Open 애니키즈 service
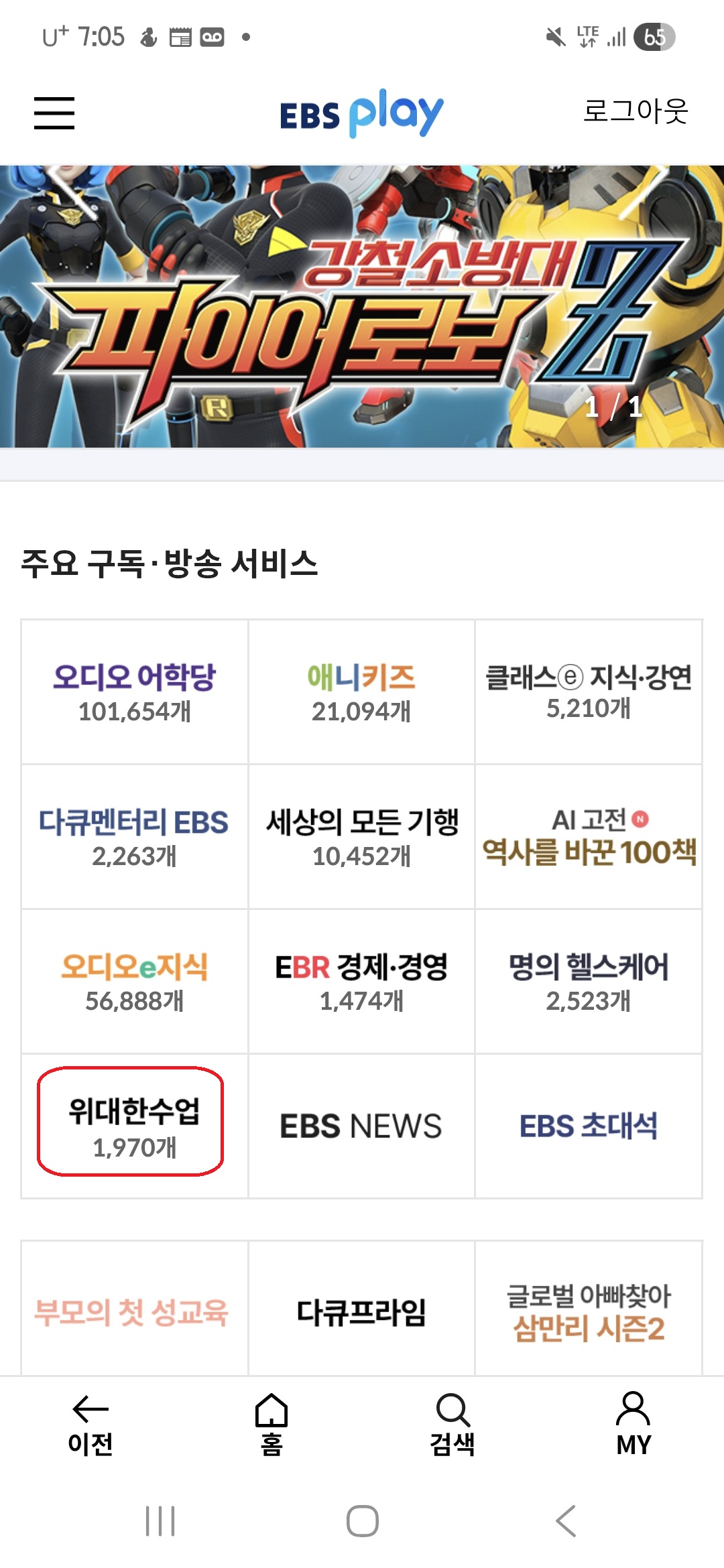 click(x=361, y=692)
